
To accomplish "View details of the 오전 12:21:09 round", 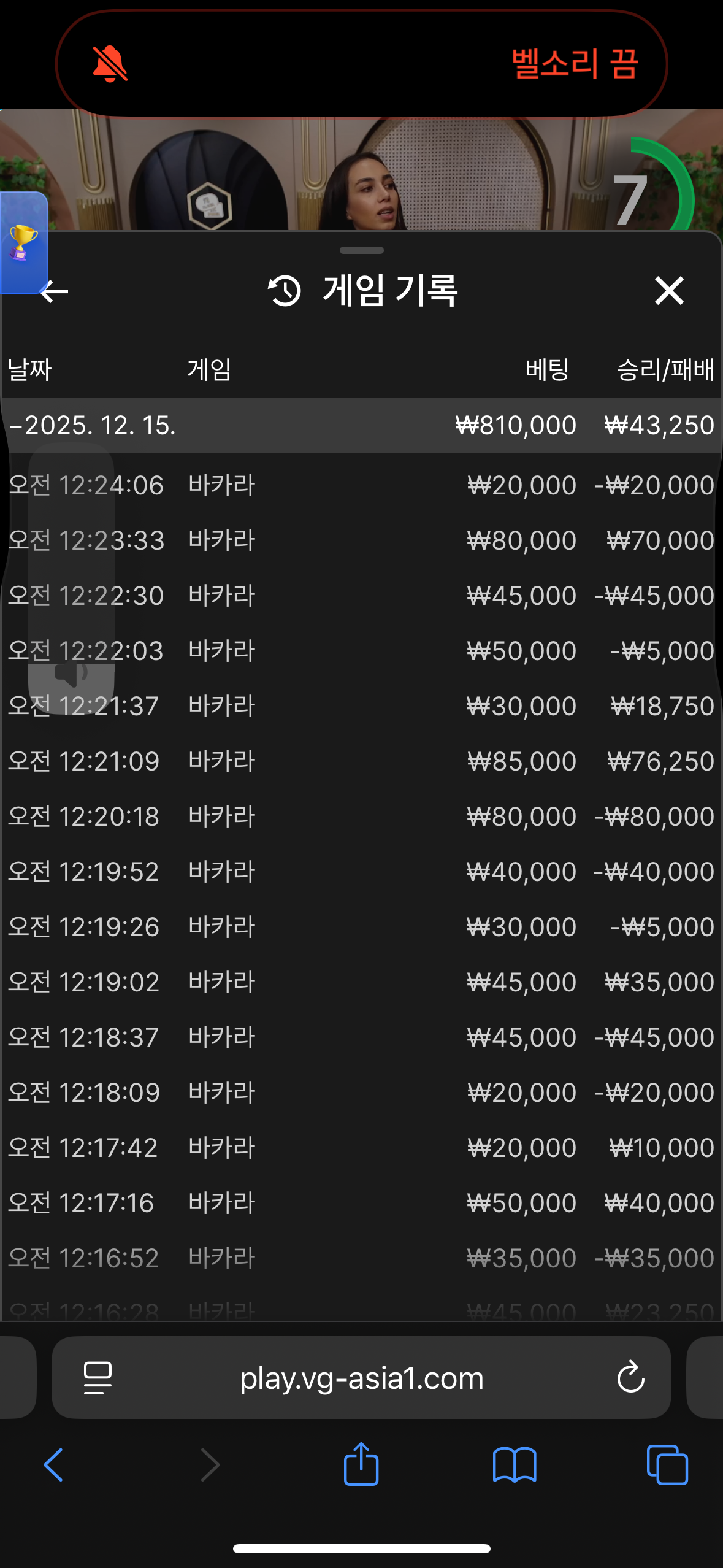I will point(361,761).
